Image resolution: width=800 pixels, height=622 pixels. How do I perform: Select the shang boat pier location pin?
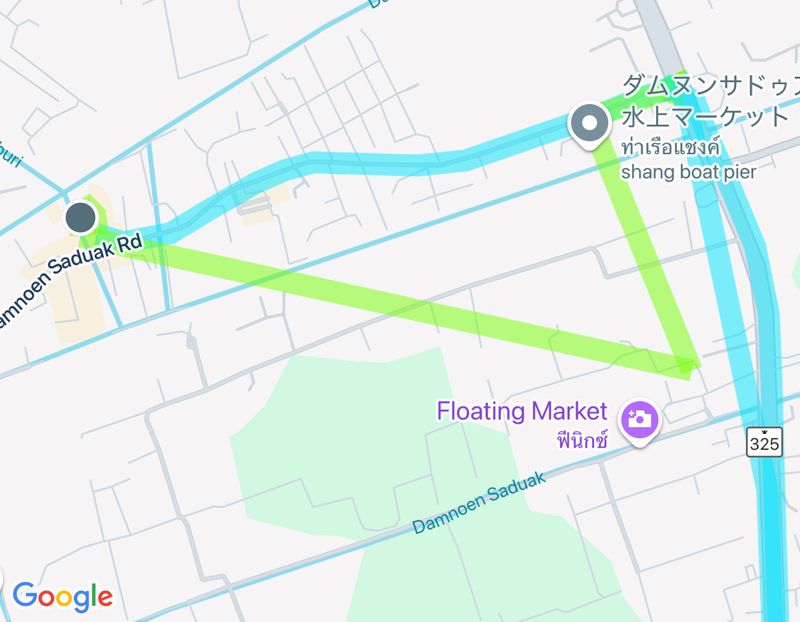point(590,124)
